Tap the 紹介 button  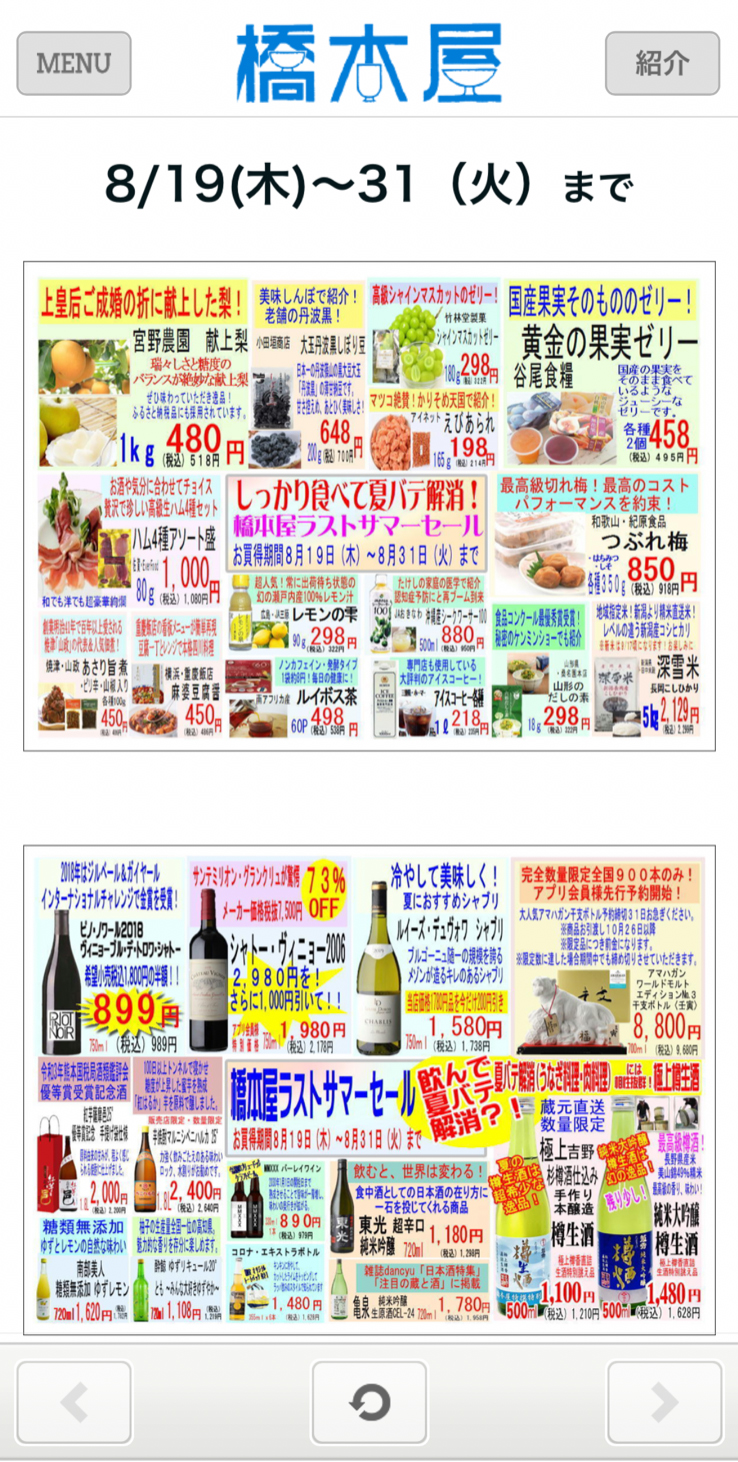point(662,63)
